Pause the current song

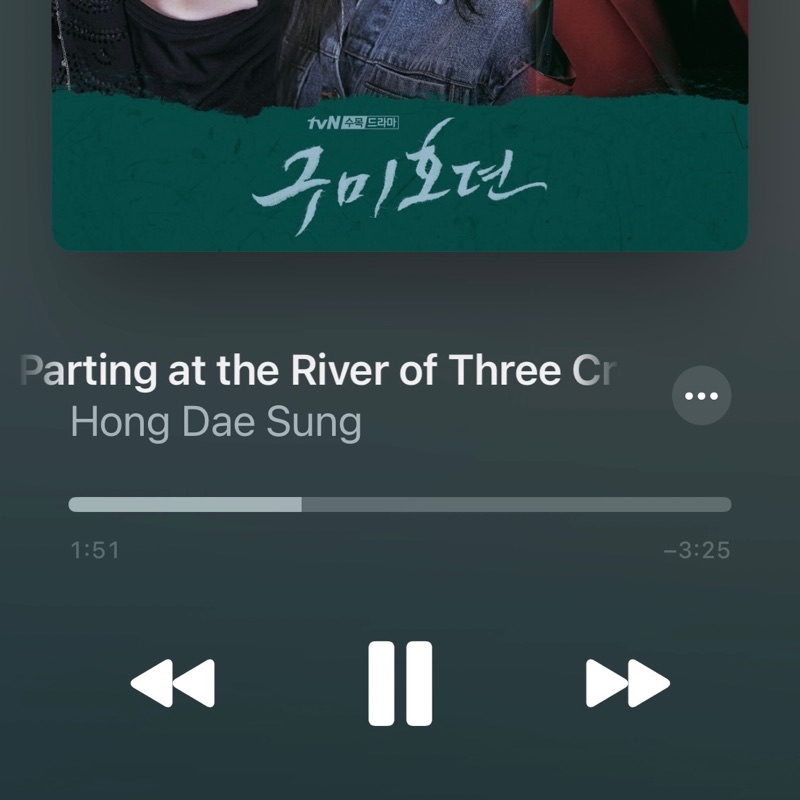[400, 684]
